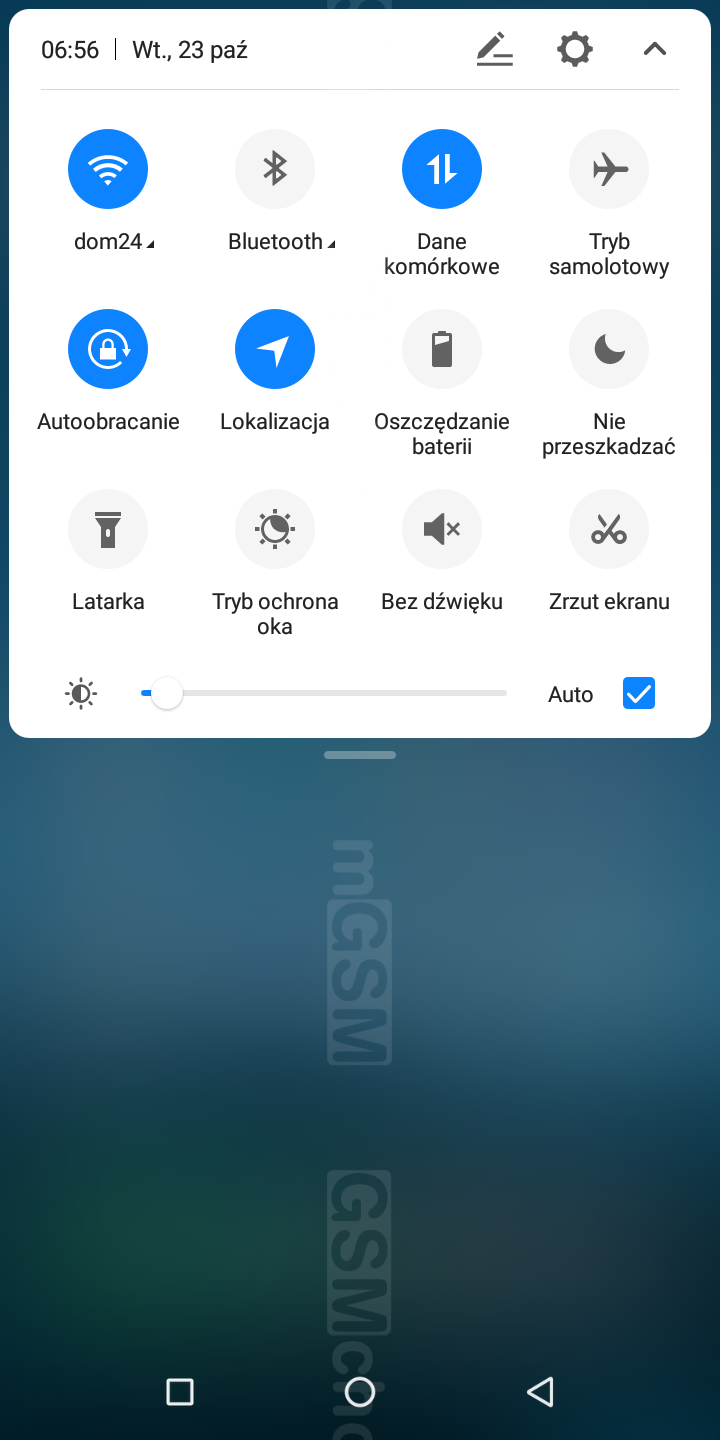This screenshot has height=1440, width=720.
Task: Edit the quick settings tiles
Action: 494,49
